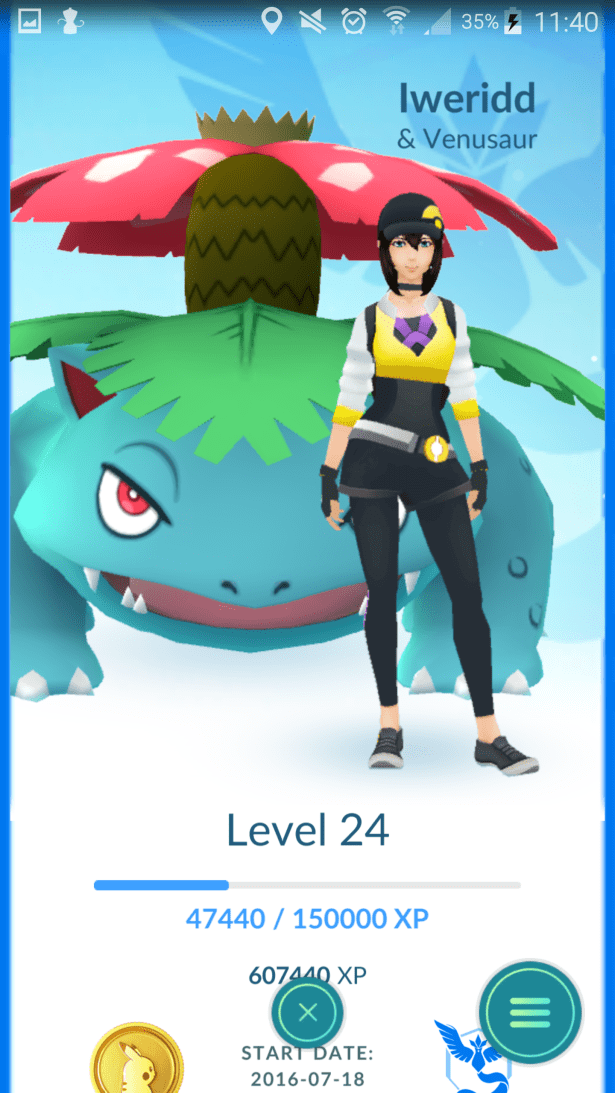Open the round hamburger menu button
Image resolution: width=615 pixels, height=1093 pixels.
click(x=530, y=1012)
